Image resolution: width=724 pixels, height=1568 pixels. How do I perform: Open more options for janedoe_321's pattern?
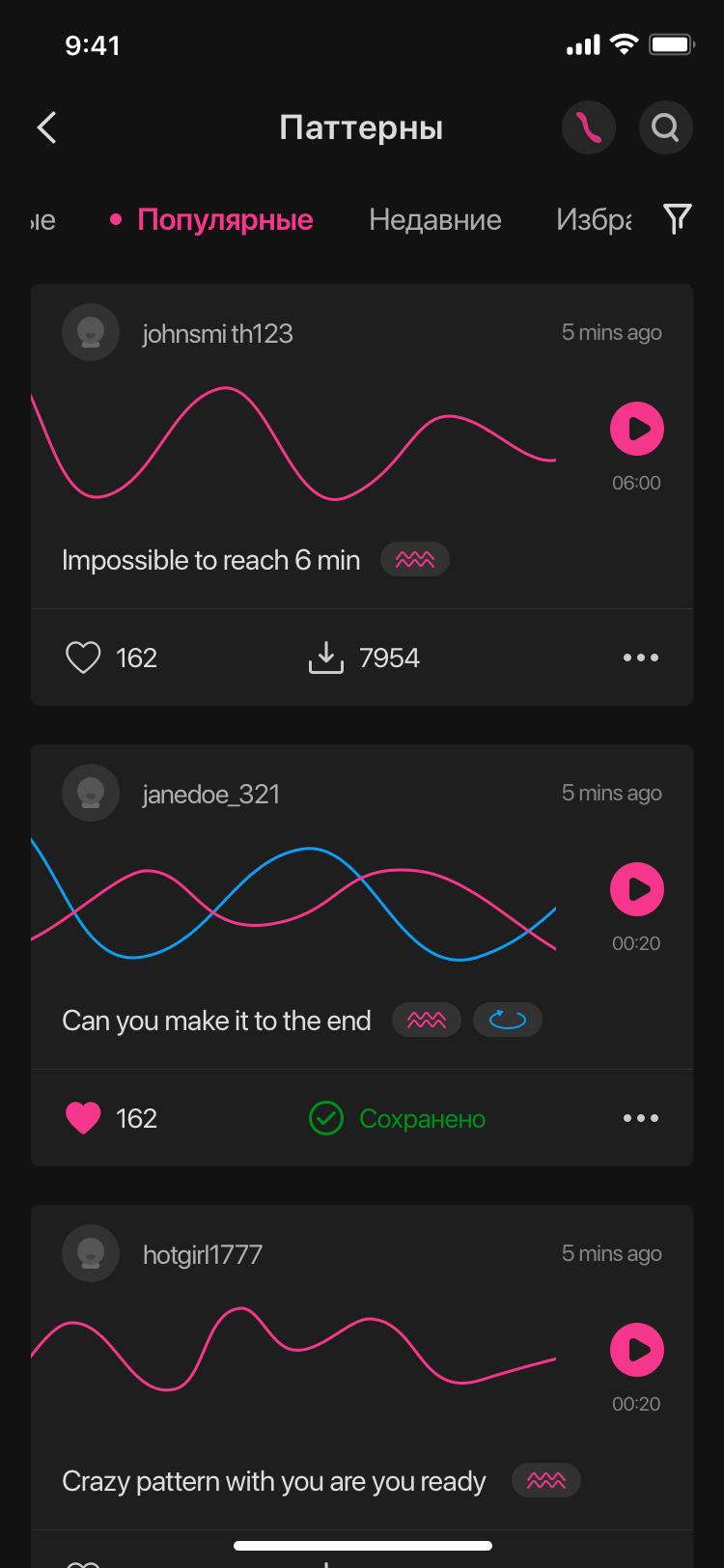pyautogui.click(x=640, y=1118)
